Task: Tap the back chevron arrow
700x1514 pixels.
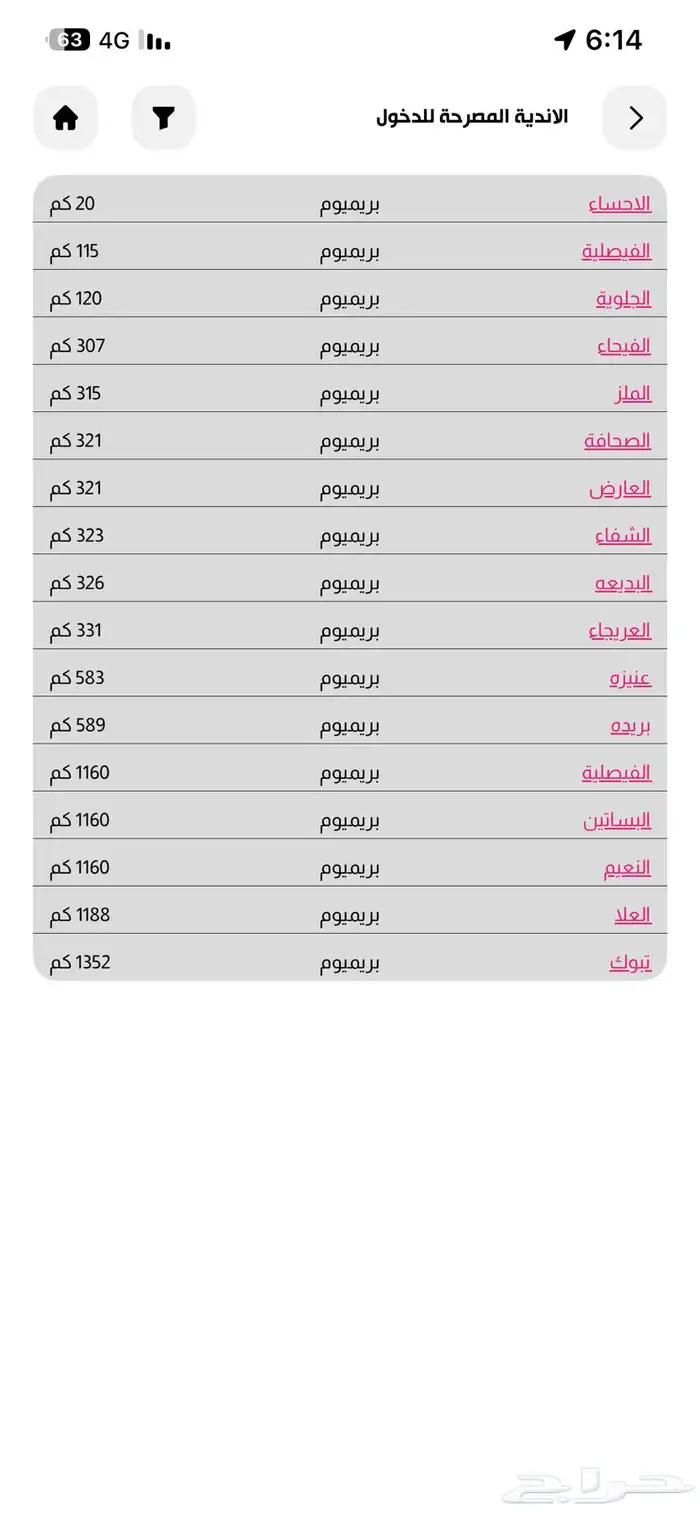Action: pyautogui.click(x=635, y=118)
